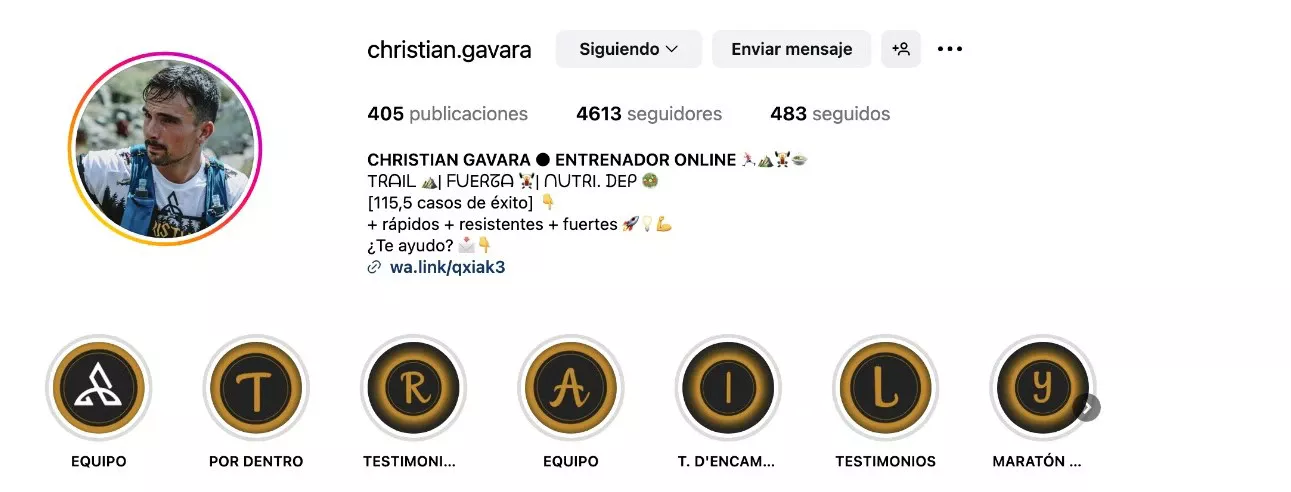Open the POR DENTRO highlight

(256, 388)
